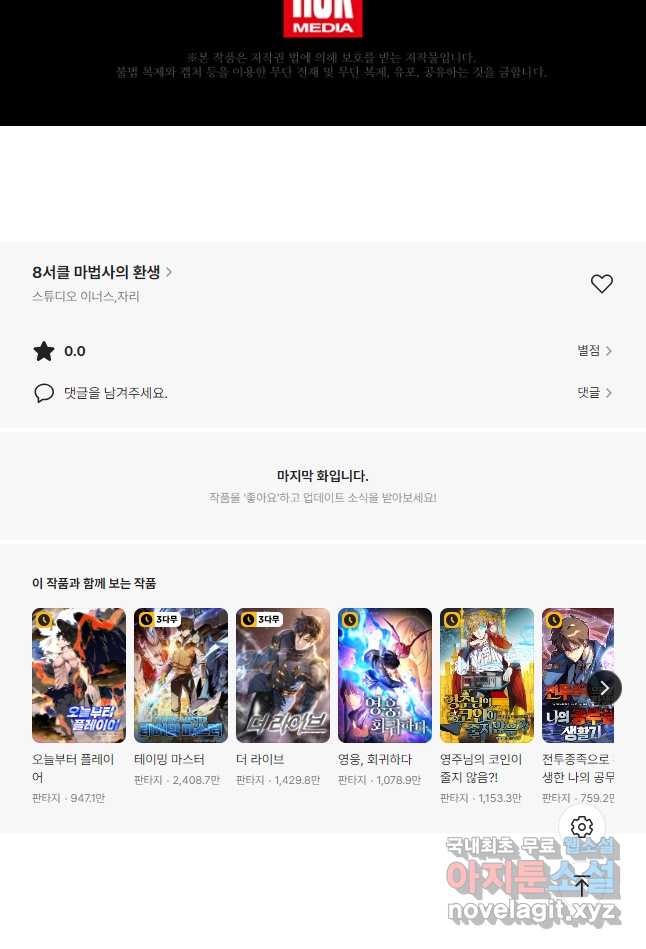Jump back to top with the up arrow
Screen dimensions: 646x949
pos(582,885)
